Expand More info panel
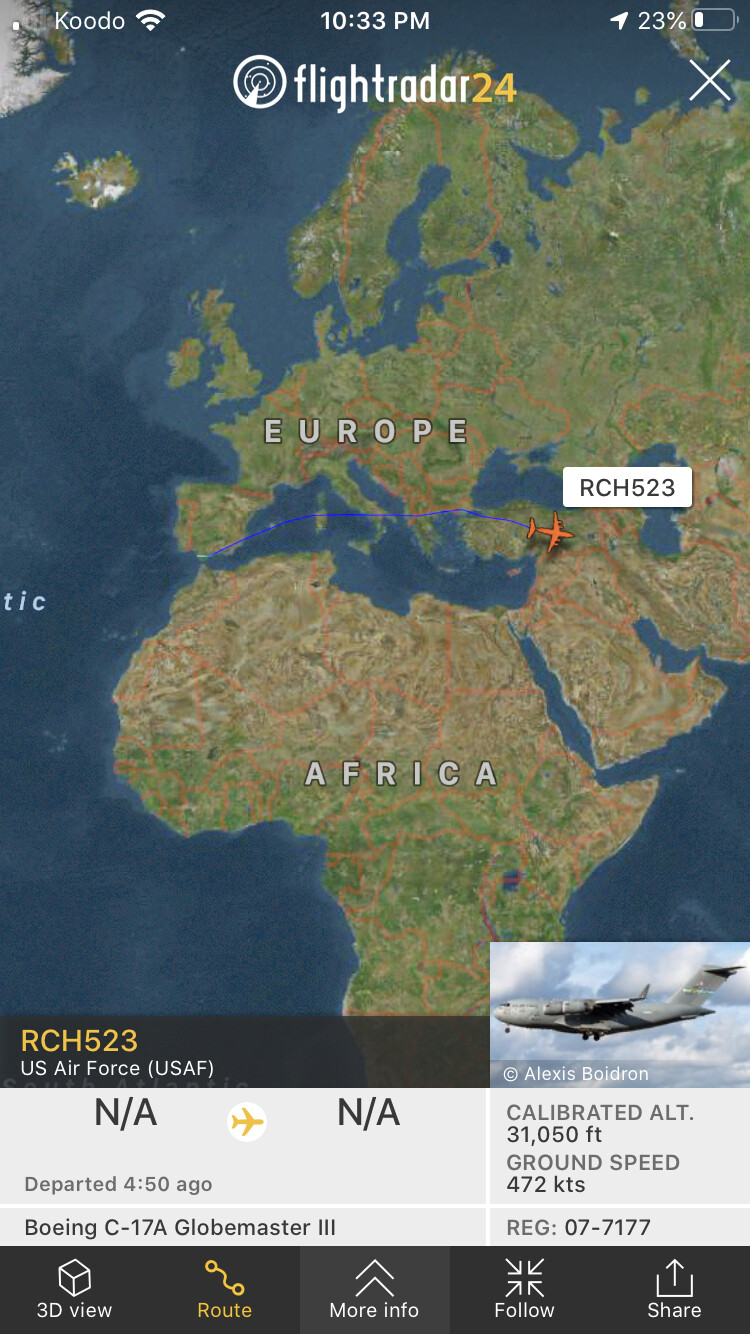Image resolution: width=750 pixels, height=1334 pixels. 375,1289
